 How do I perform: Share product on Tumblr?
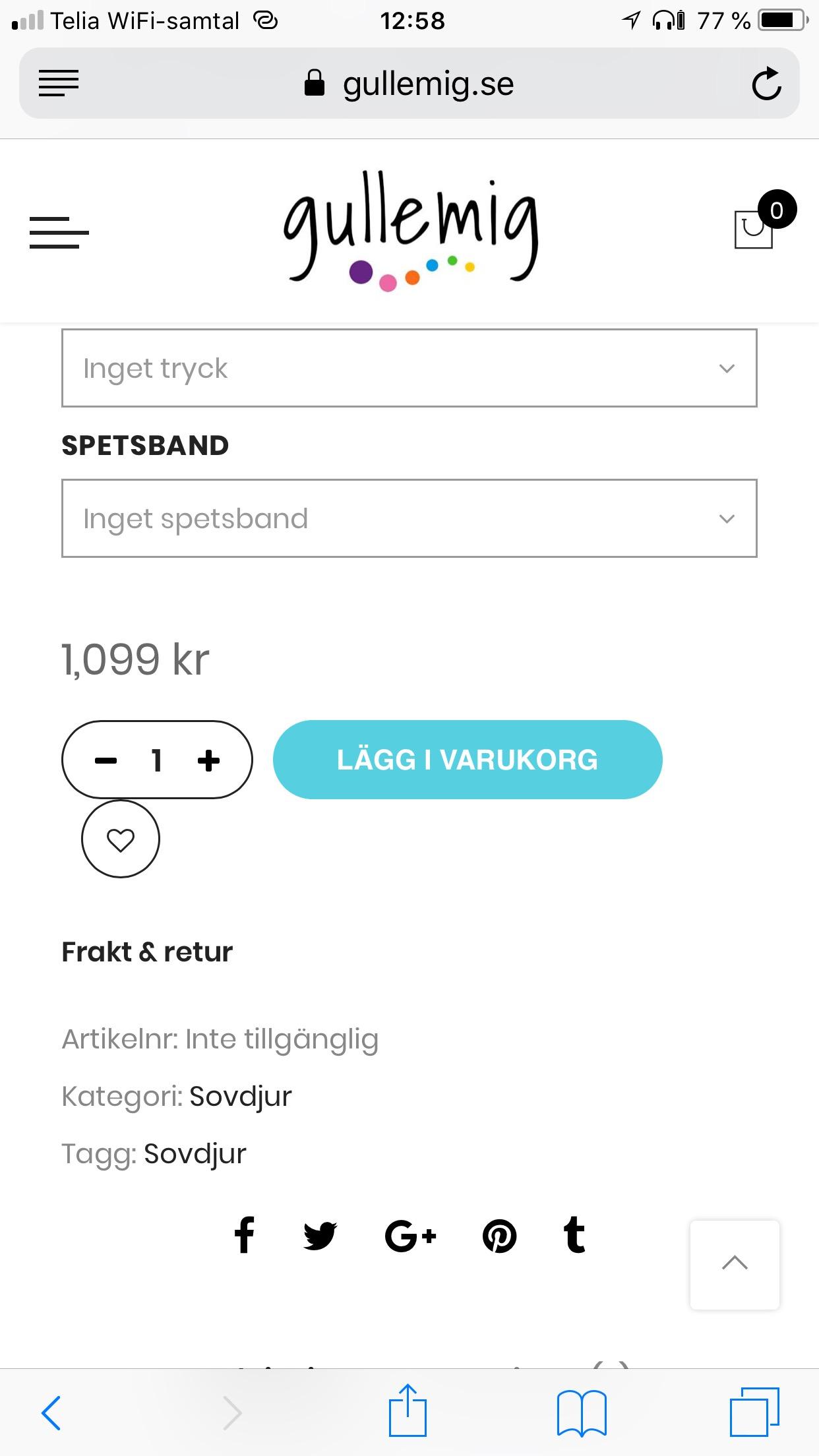click(x=574, y=1235)
